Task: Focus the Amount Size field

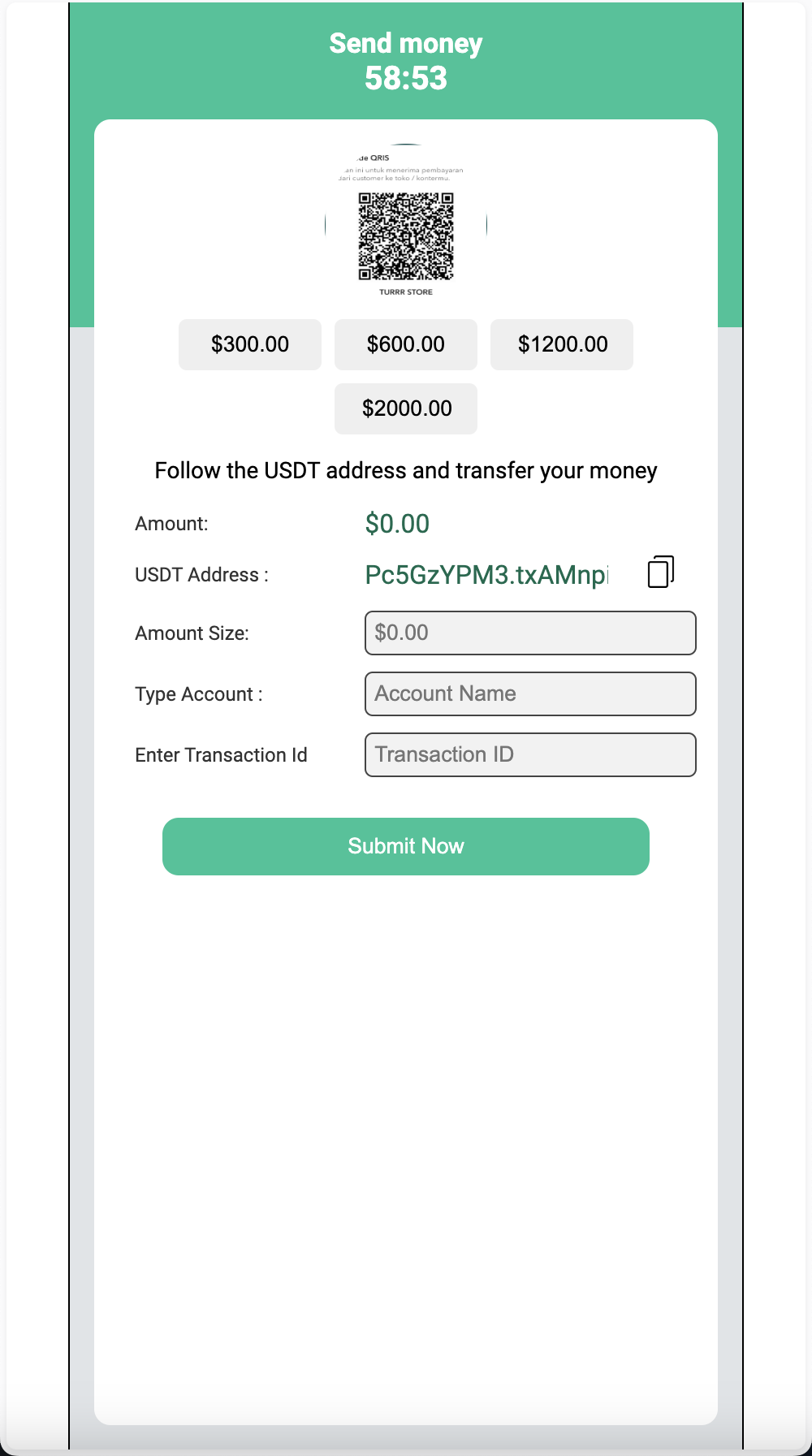Action: (530, 633)
